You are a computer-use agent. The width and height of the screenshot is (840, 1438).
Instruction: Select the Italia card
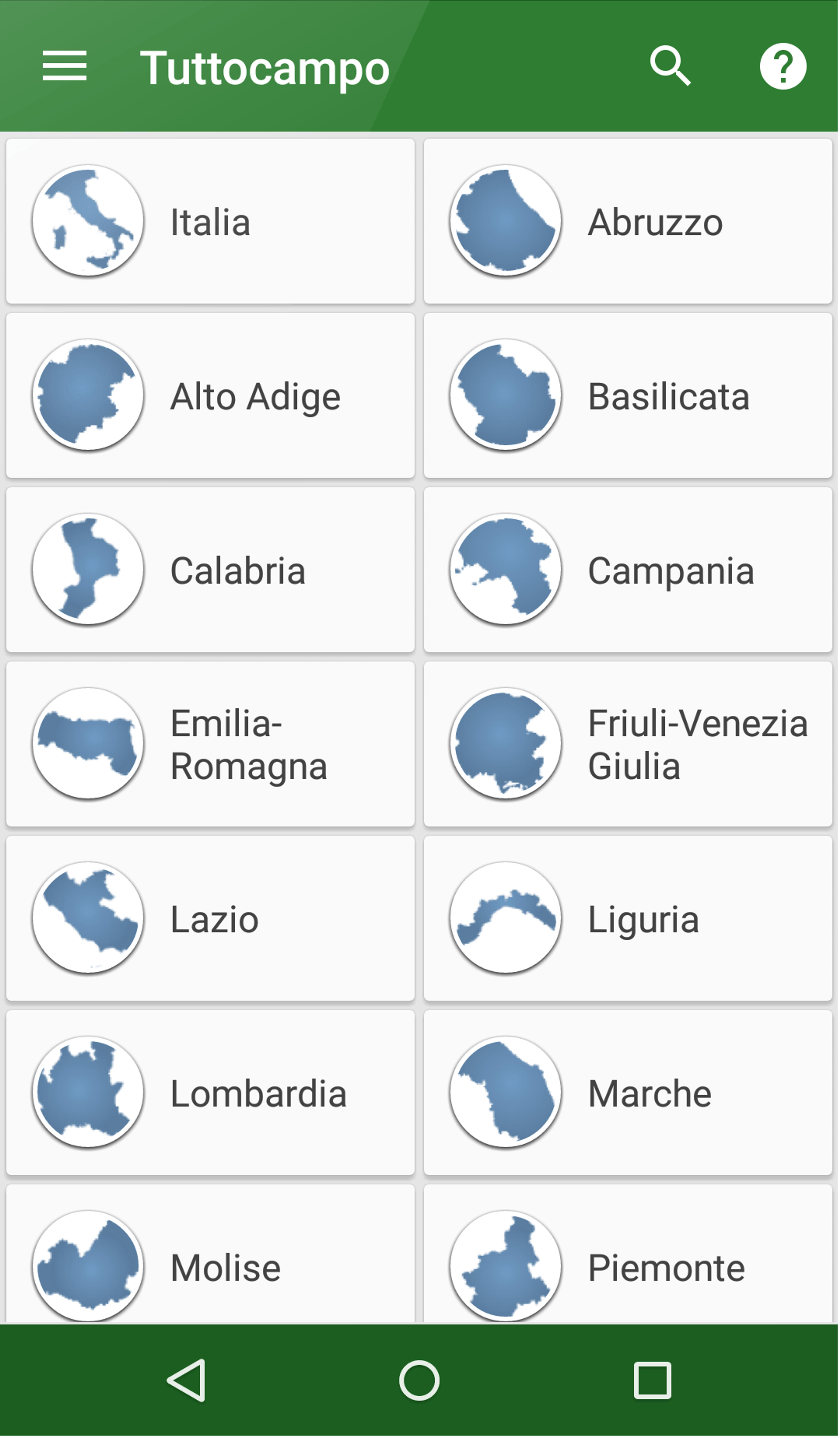tap(210, 221)
